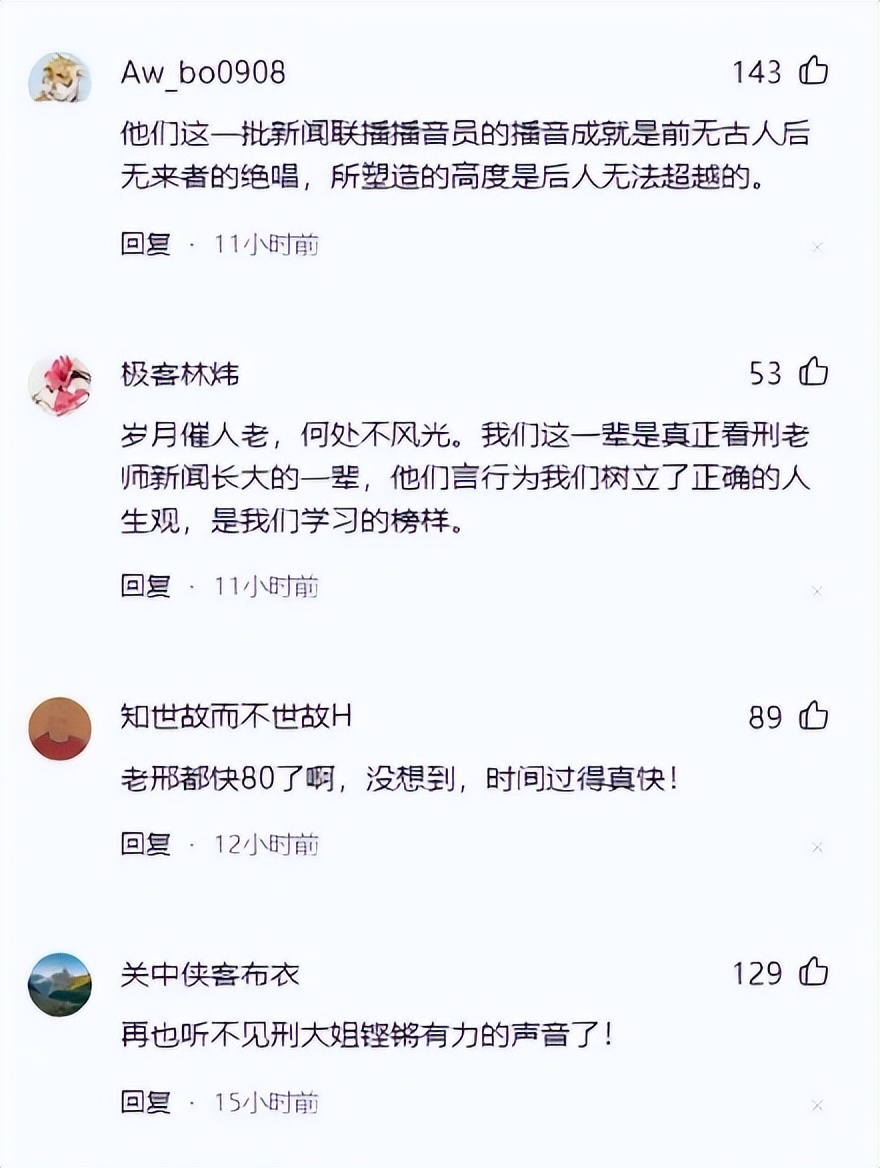View 关中侠客布衣's profile avatar

pyautogui.click(x=60, y=984)
